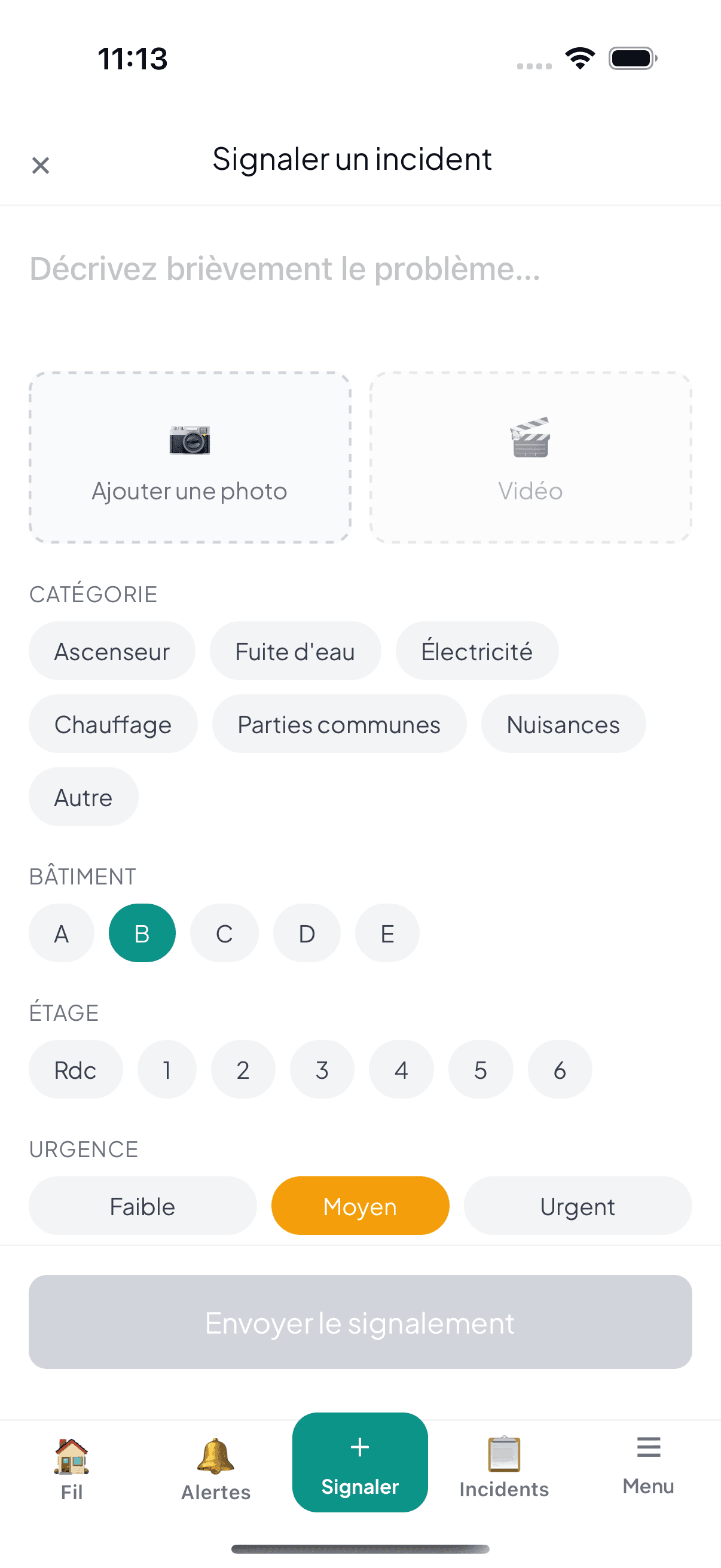Switch urgency to Urgent
The width and height of the screenshot is (721, 1568).
pyautogui.click(x=578, y=1206)
